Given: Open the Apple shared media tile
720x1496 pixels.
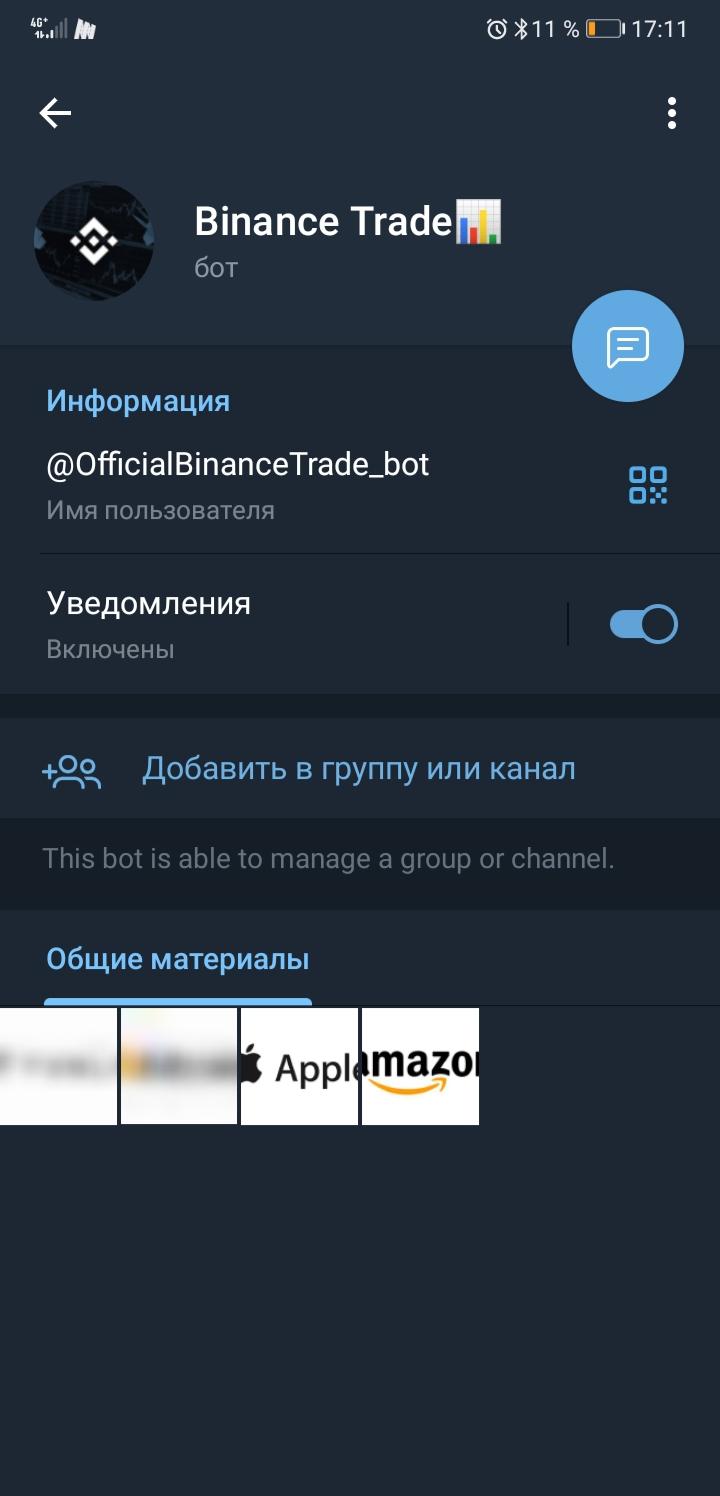Looking at the screenshot, I should [299, 1066].
